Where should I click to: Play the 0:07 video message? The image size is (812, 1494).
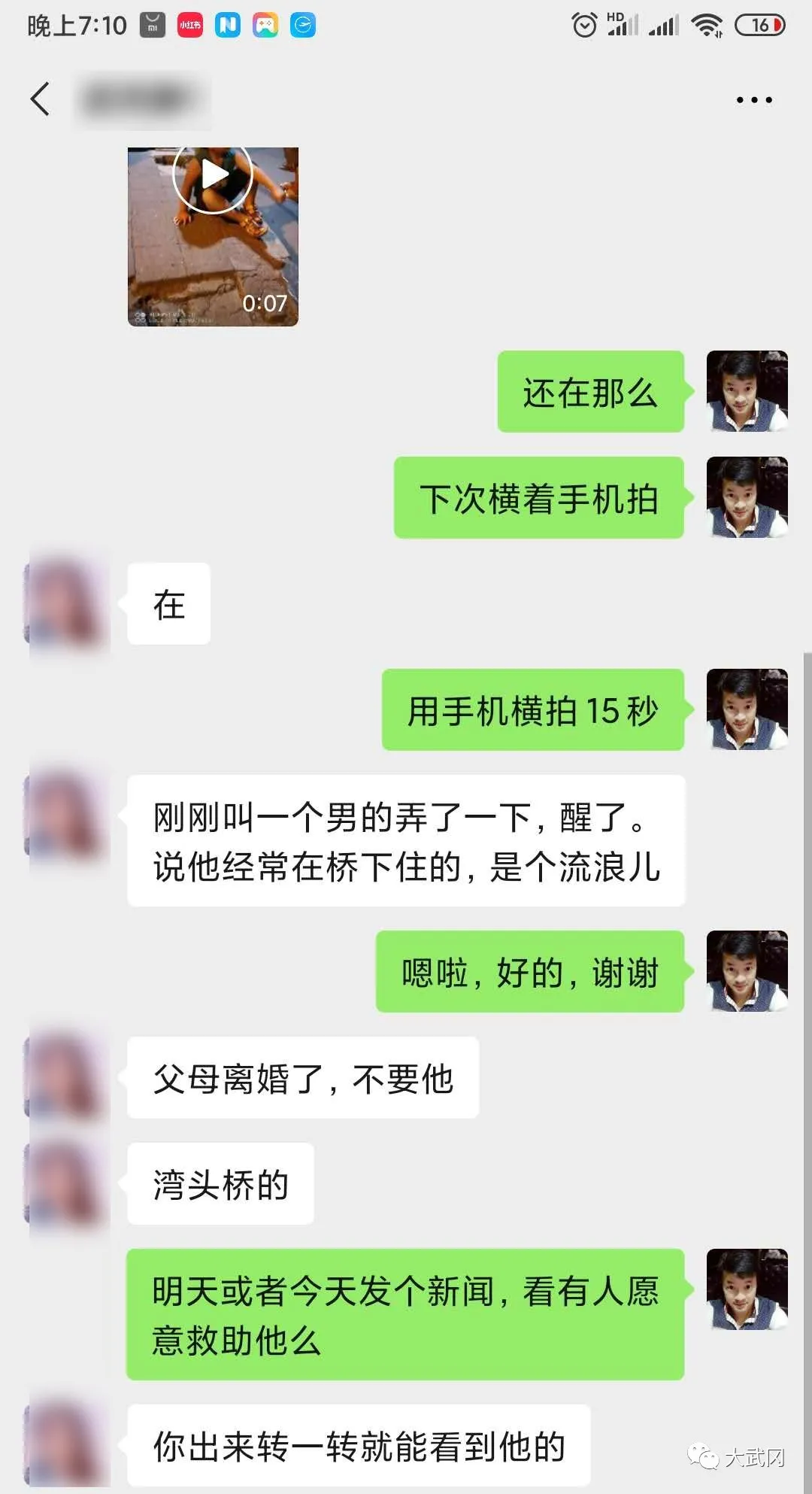point(213,175)
